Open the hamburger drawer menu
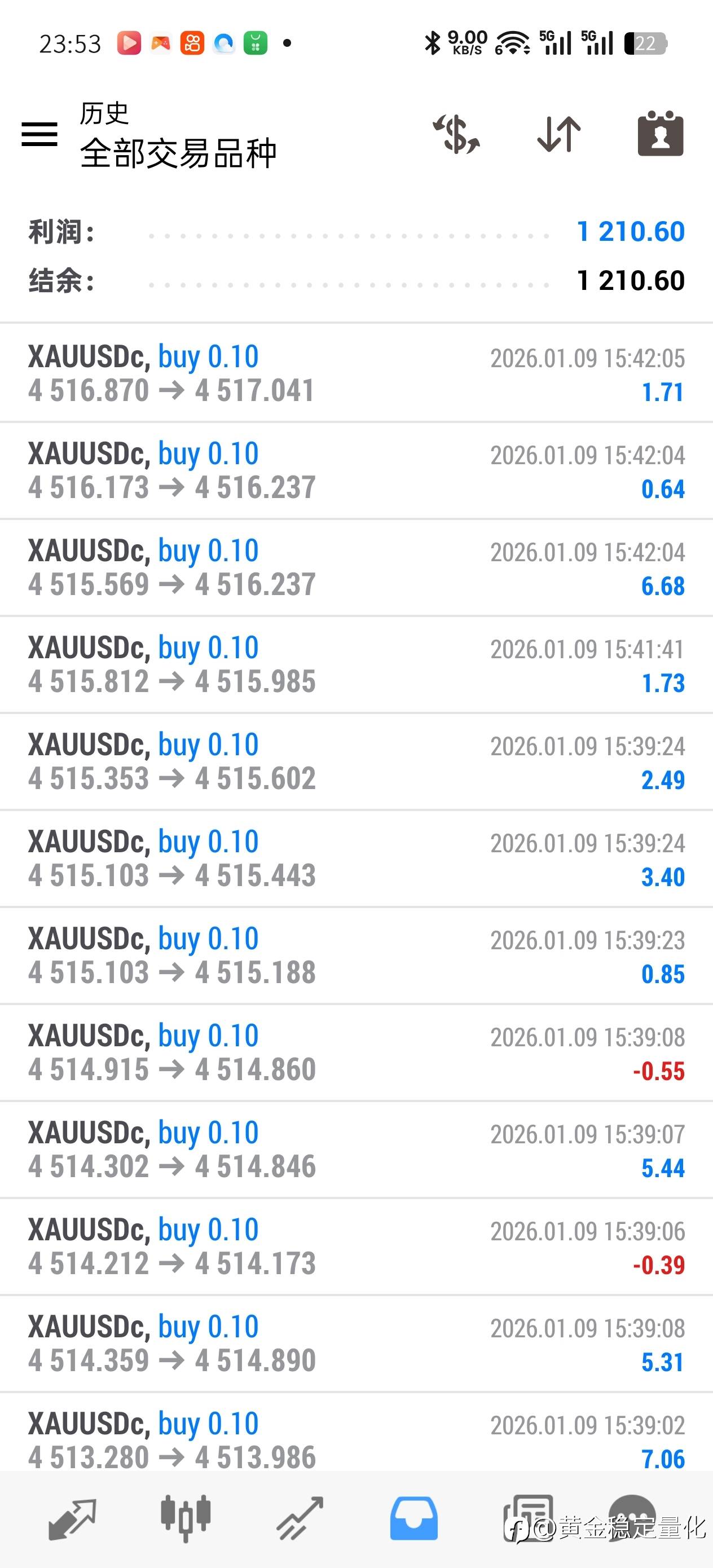The height and width of the screenshot is (1568, 713). point(39,134)
